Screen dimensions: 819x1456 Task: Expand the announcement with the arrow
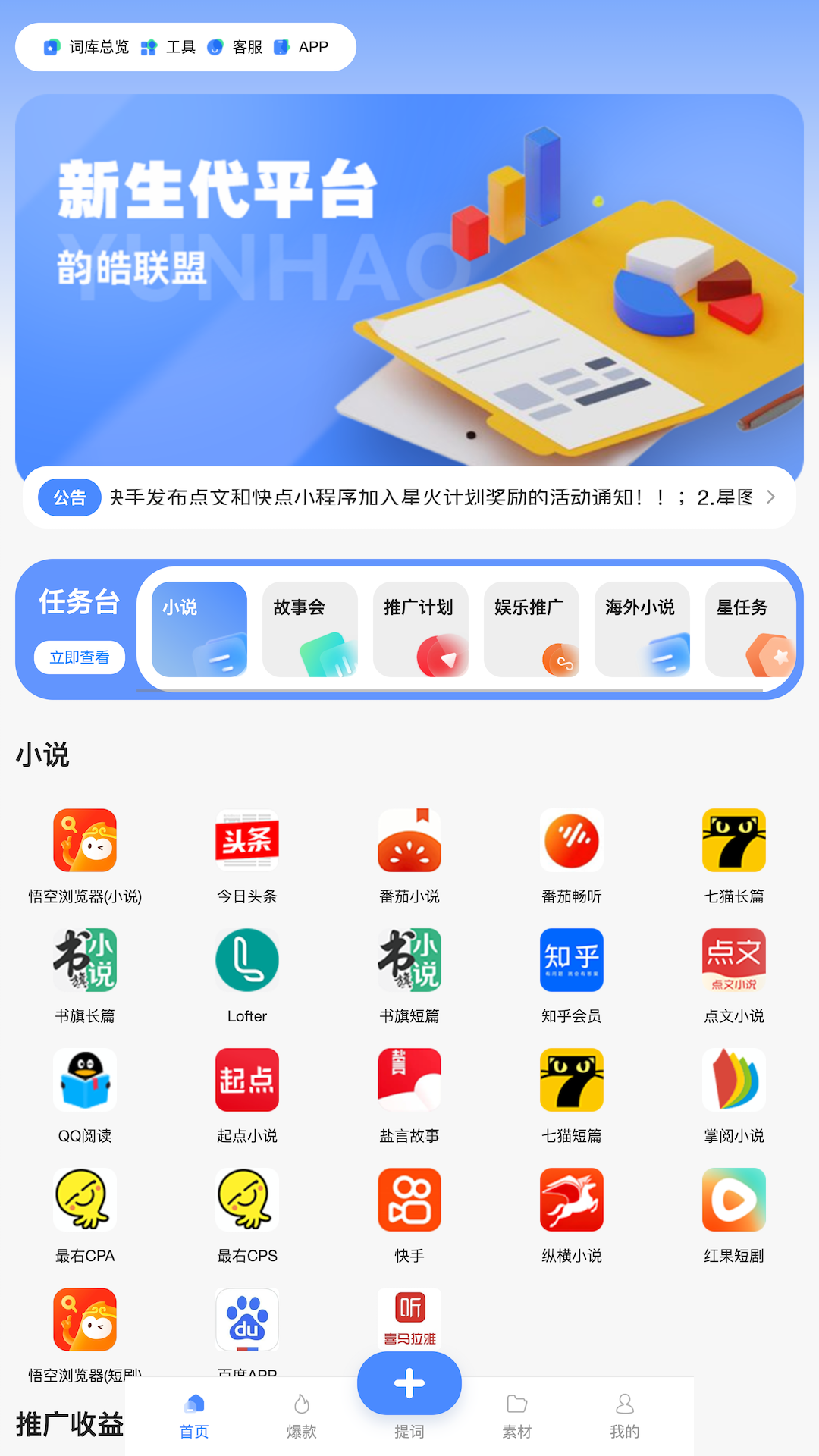770,497
